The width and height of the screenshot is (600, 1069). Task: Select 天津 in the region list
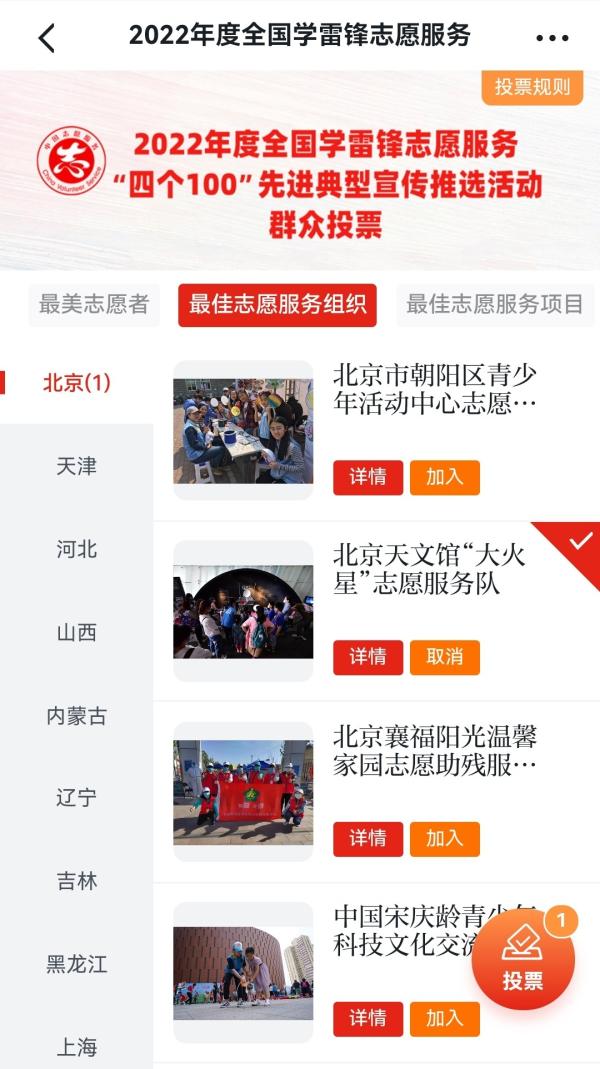tap(77, 466)
